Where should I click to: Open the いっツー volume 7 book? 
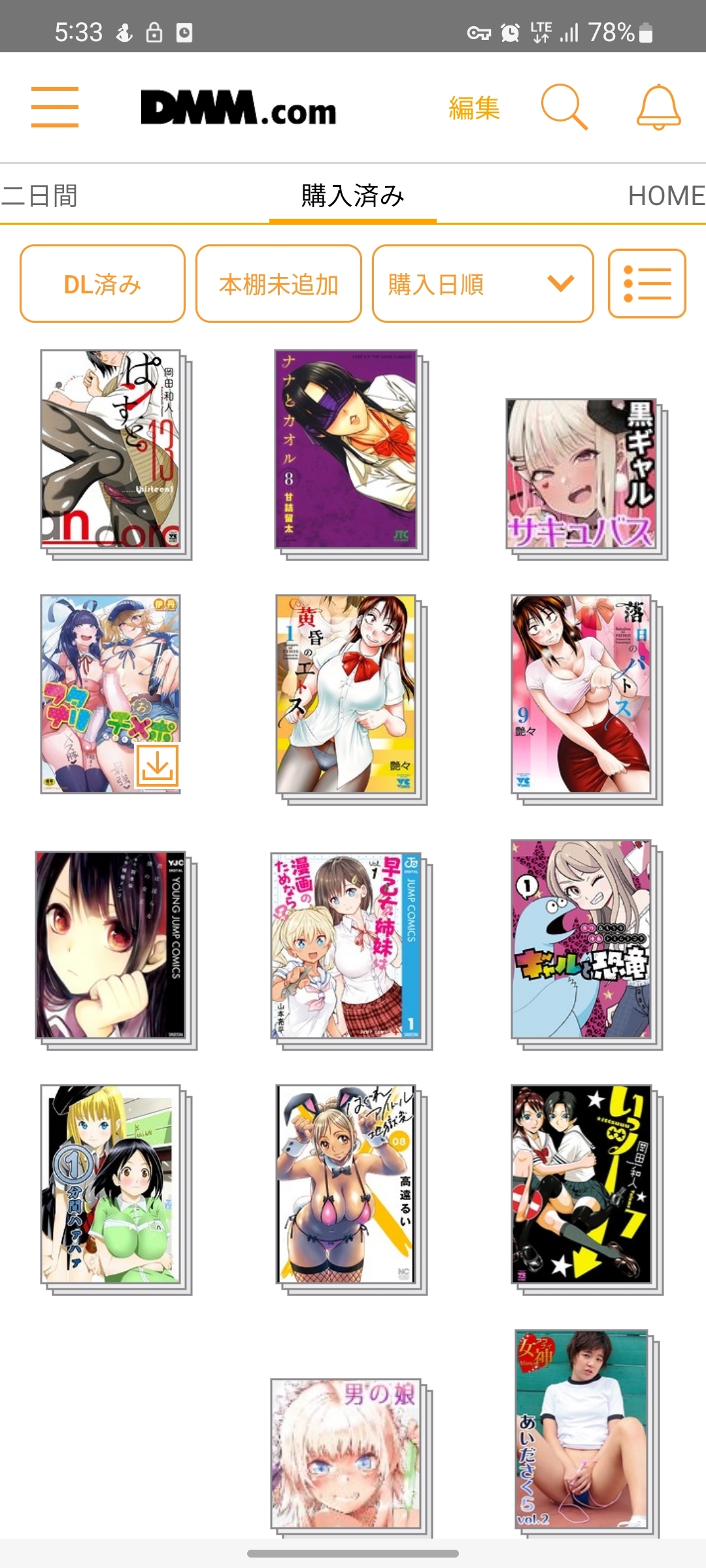point(582,1184)
